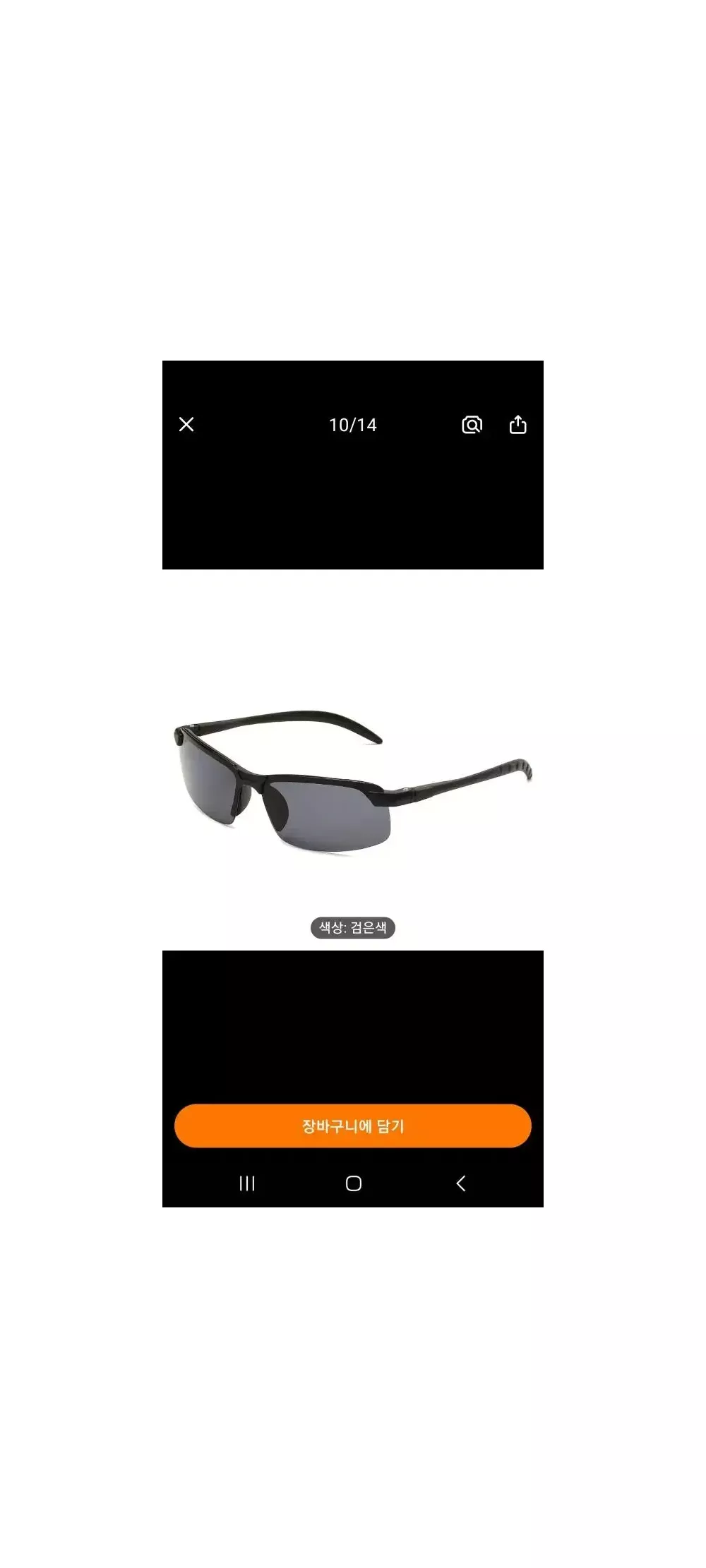Open recent apps from the navigation bar

coord(246,1183)
